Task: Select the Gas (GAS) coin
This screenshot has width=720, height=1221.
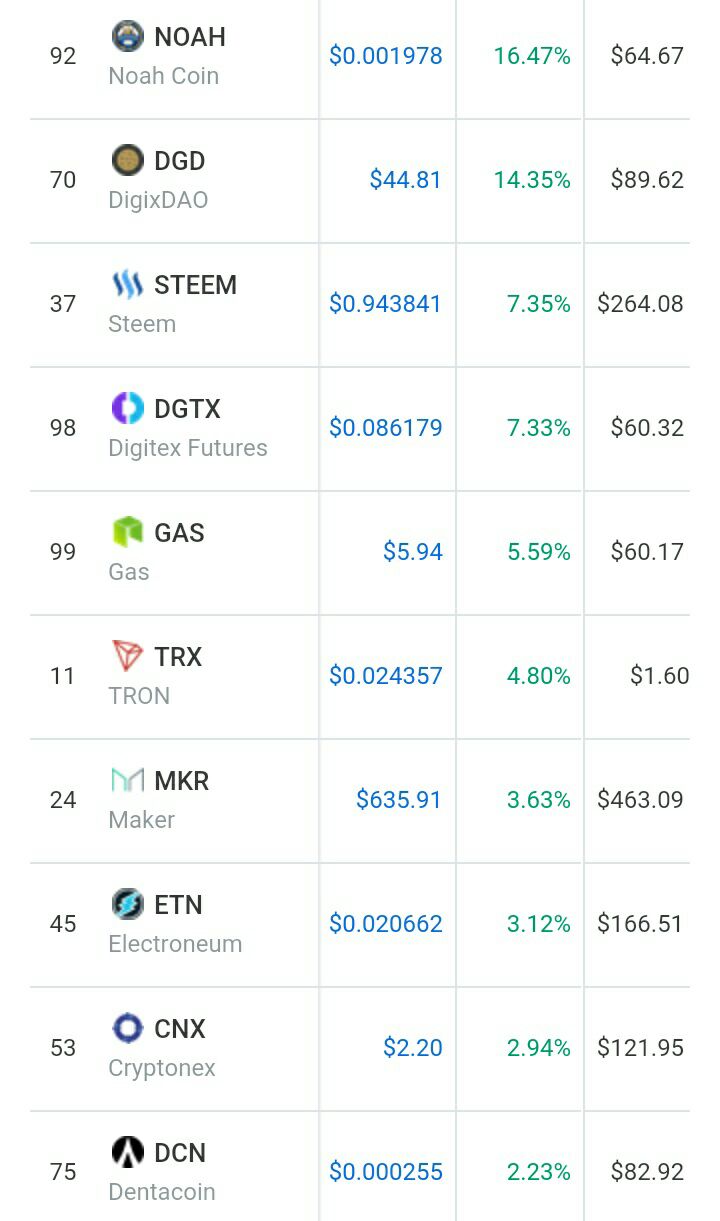Action: (x=179, y=534)
